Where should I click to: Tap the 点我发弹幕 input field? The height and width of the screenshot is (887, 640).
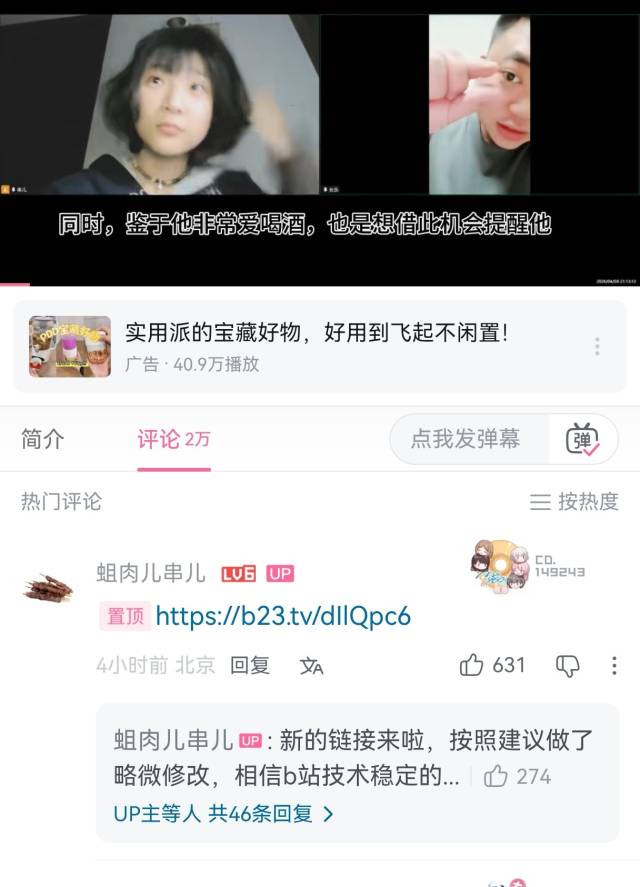point(466,439)
